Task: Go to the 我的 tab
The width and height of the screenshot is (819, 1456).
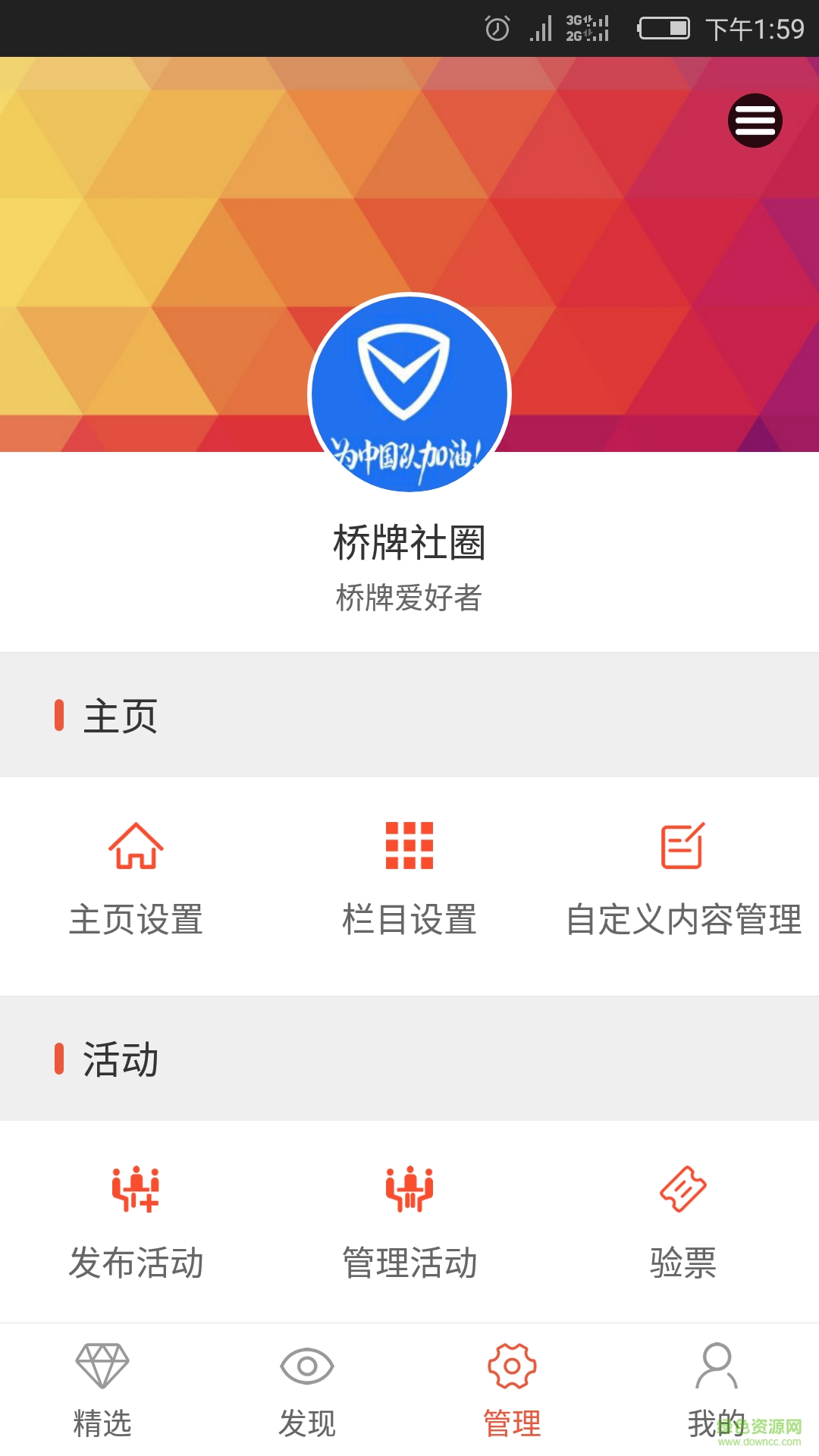Action: coord(716,1389)
